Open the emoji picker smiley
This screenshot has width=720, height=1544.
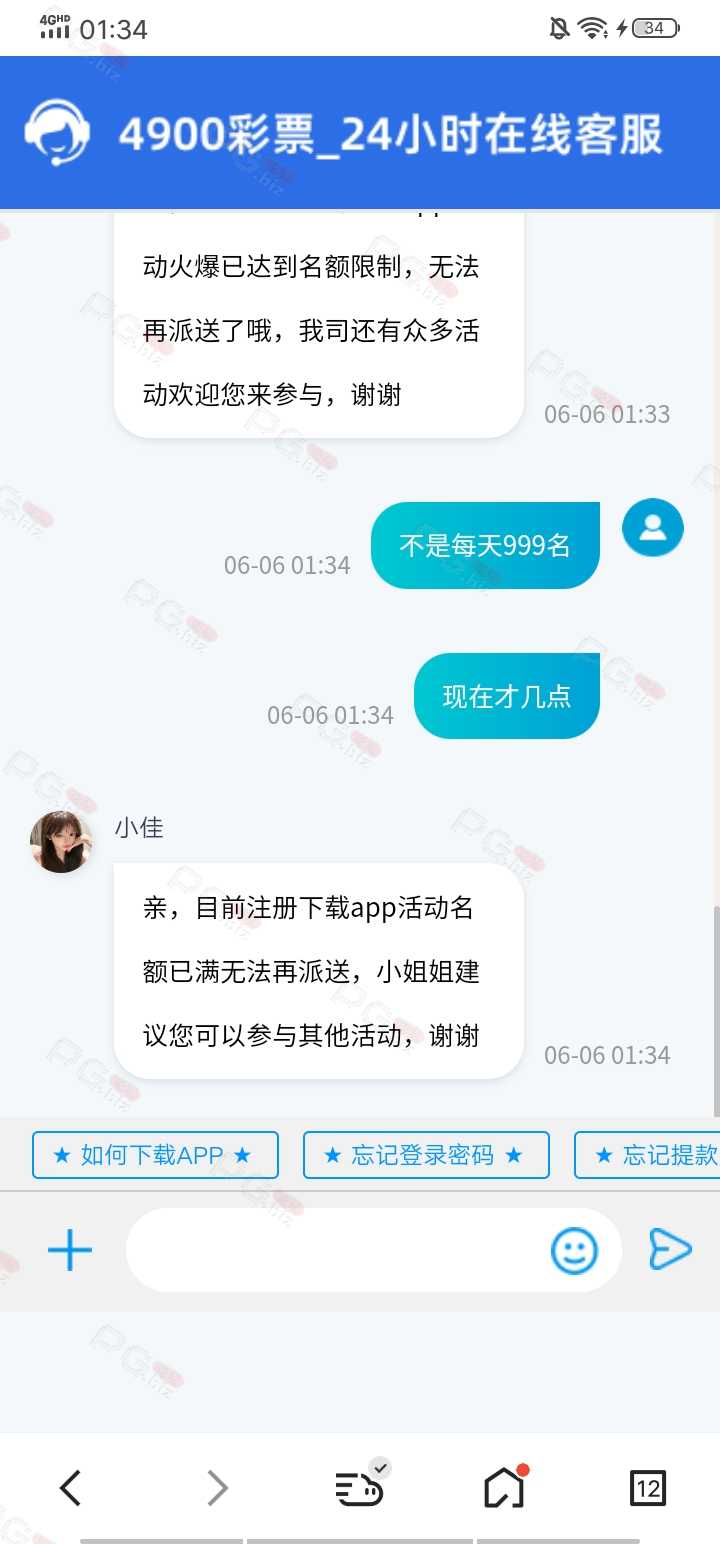[575, 1250]
